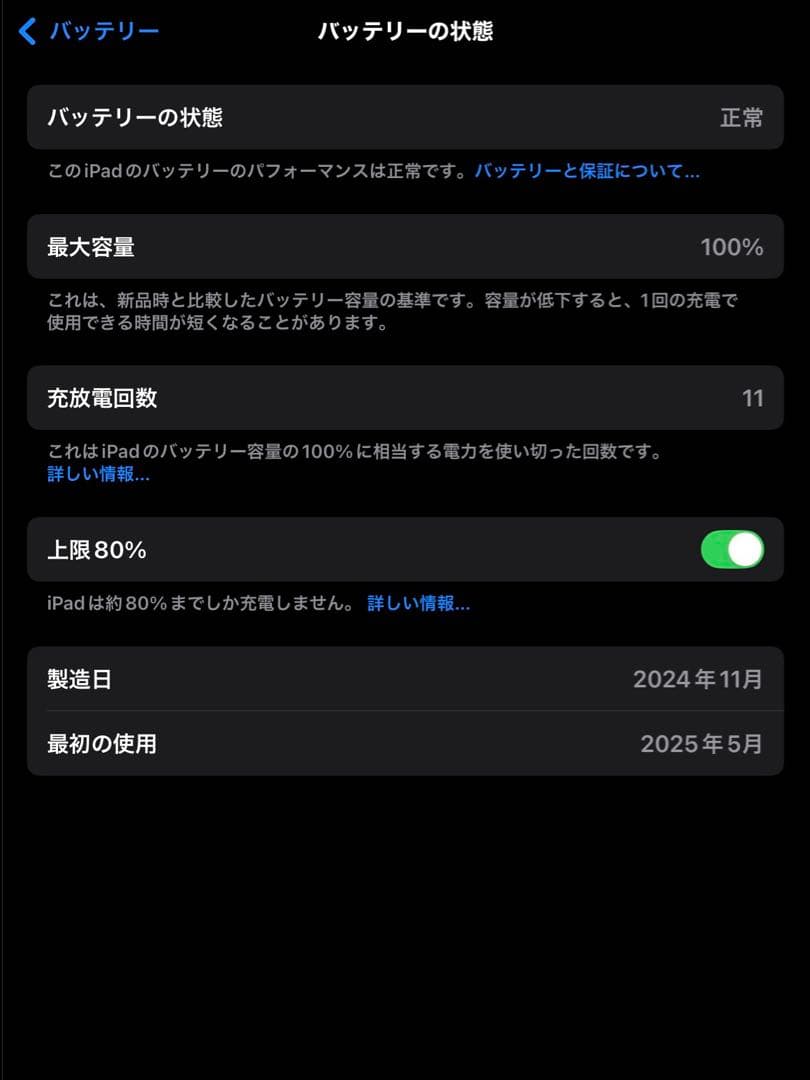
Task: Tap the 上限80% label text
Action: coord(93,550)
